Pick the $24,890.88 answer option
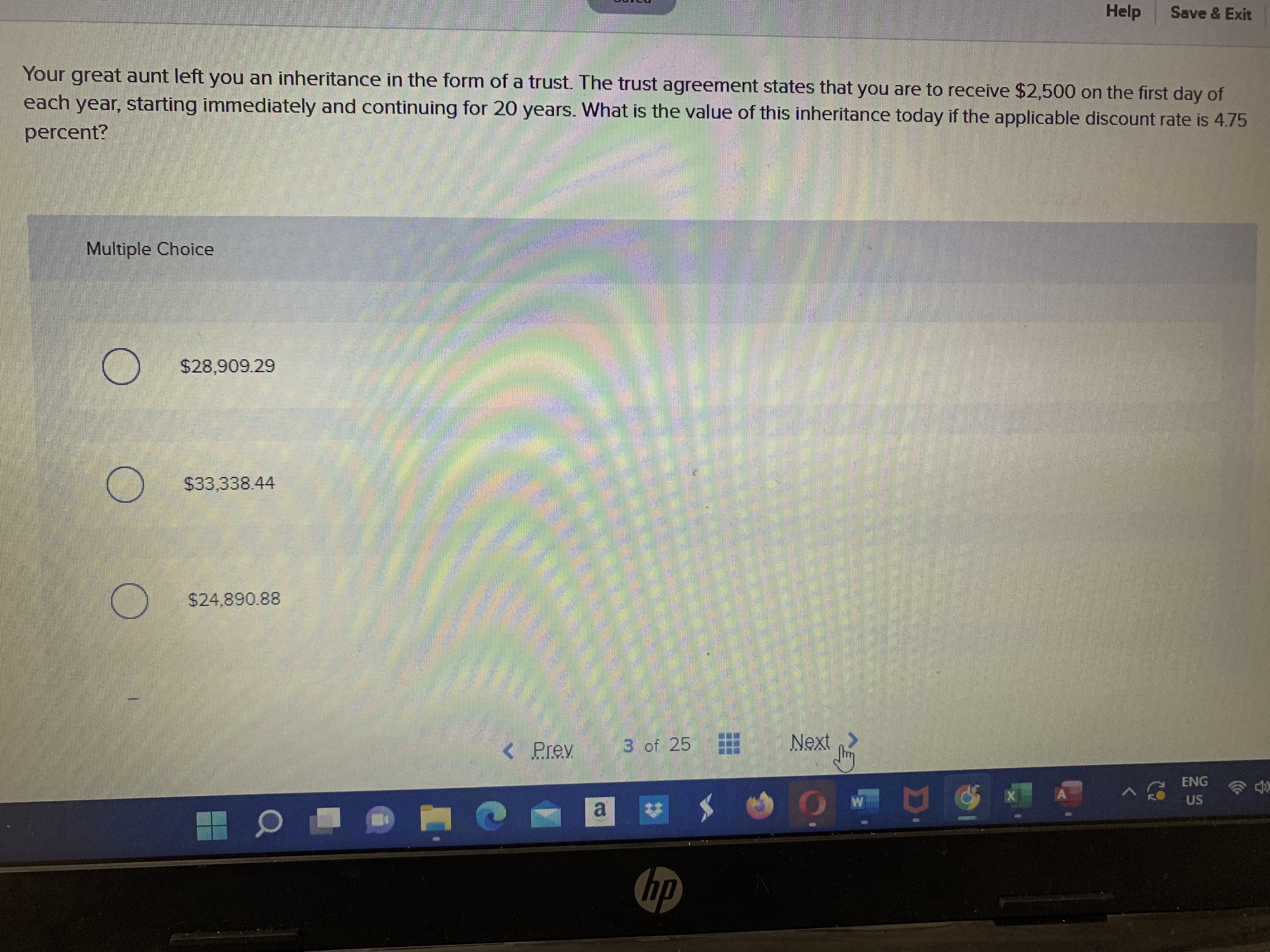 [130, 601]
